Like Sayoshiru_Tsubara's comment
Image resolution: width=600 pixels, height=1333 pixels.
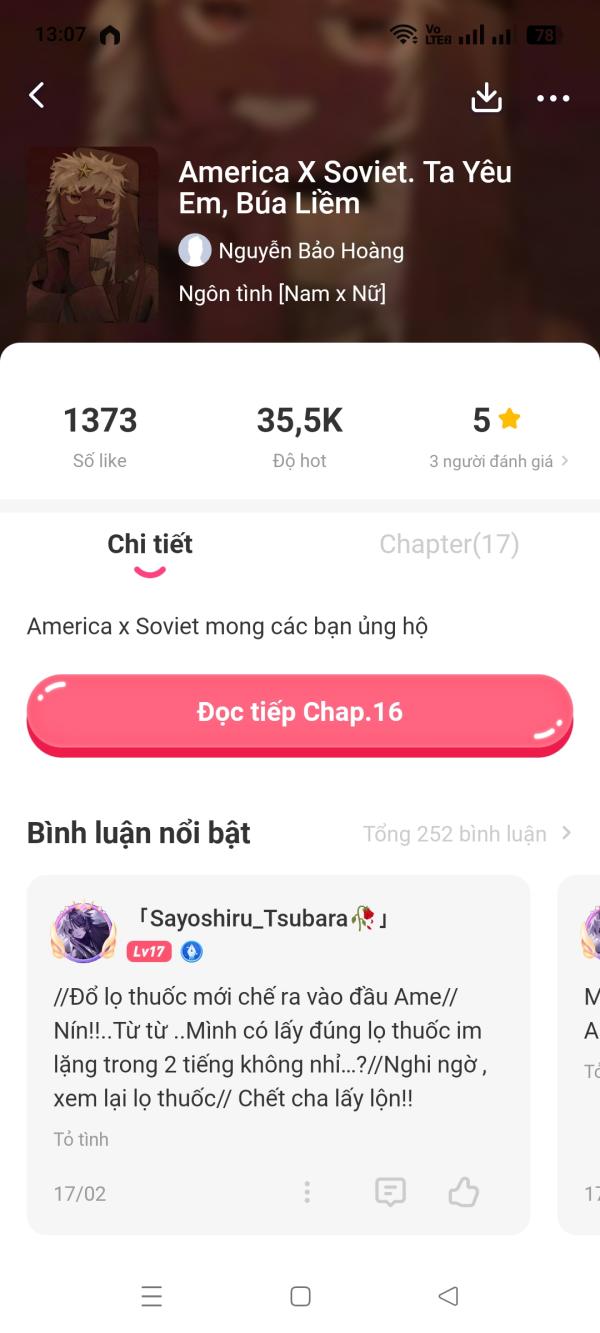pyautogui.click(x=464, y=1192)
